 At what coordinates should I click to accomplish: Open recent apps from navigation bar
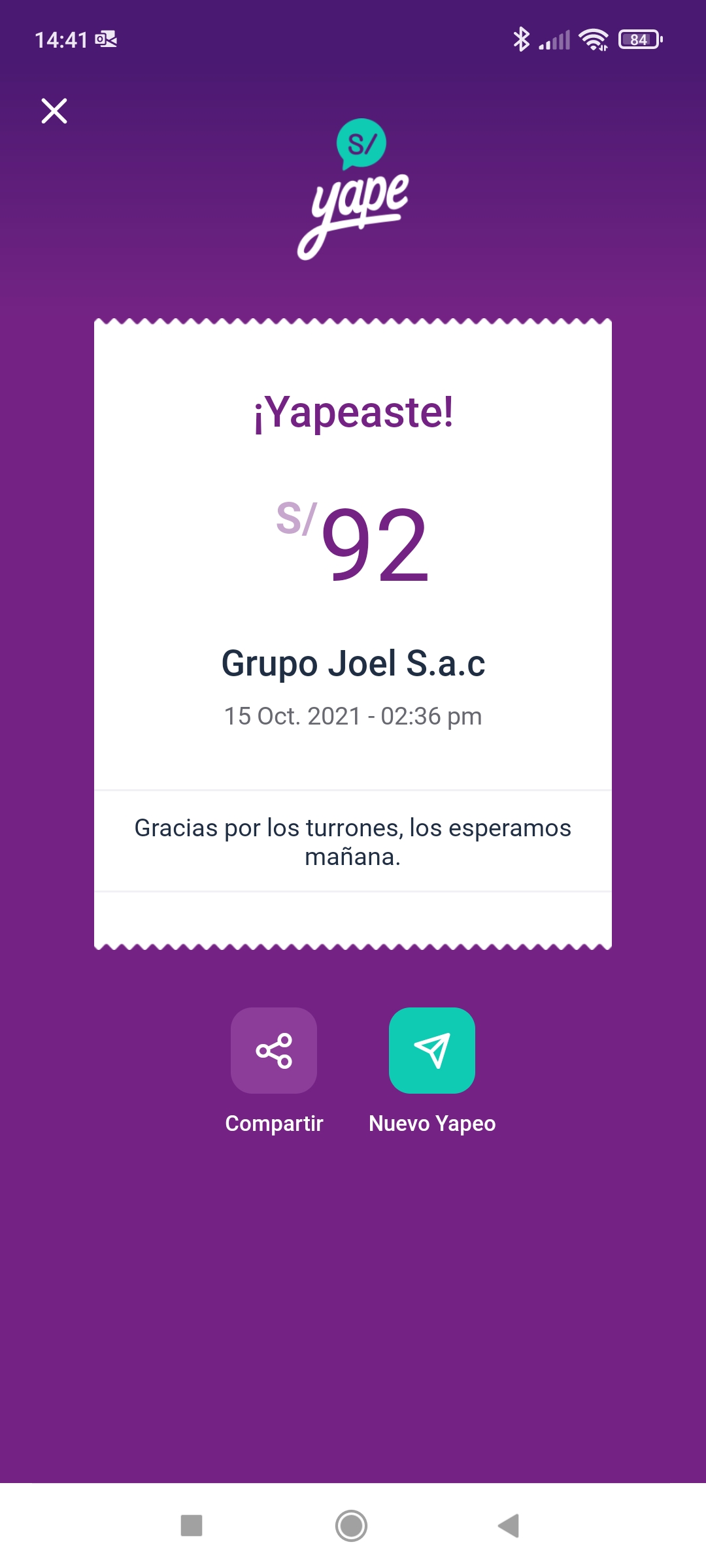coord(192,1526)
